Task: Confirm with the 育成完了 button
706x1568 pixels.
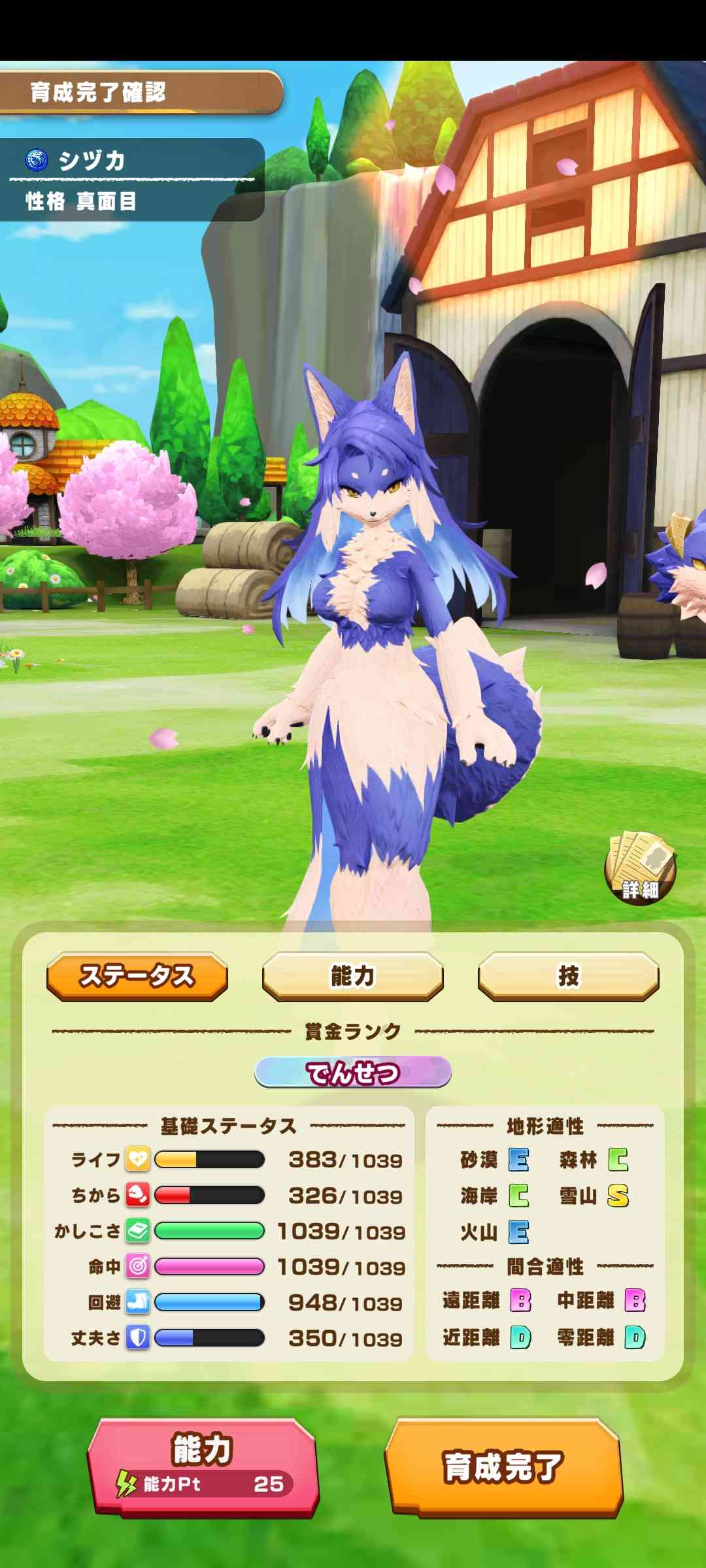Action: point(503,1467)
